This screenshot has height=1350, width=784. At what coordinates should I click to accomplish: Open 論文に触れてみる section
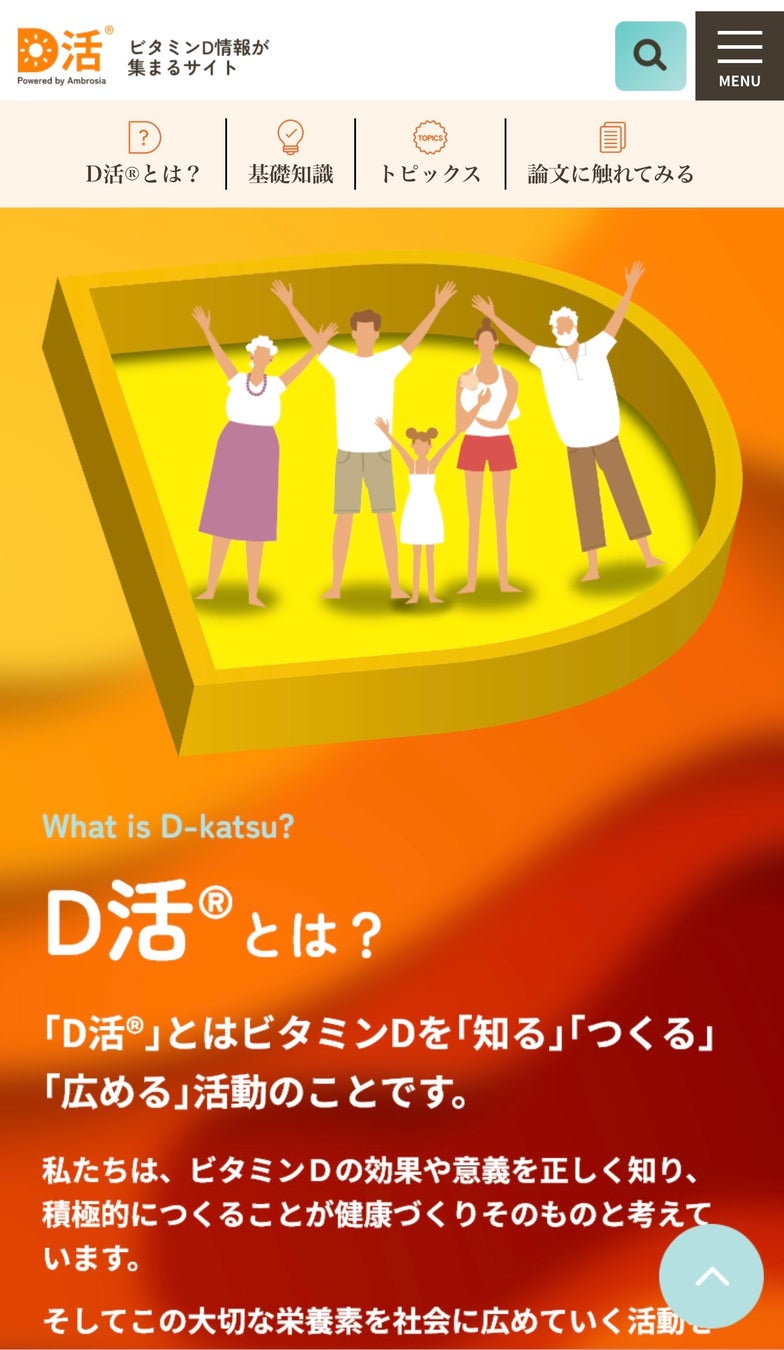(611, 154)
